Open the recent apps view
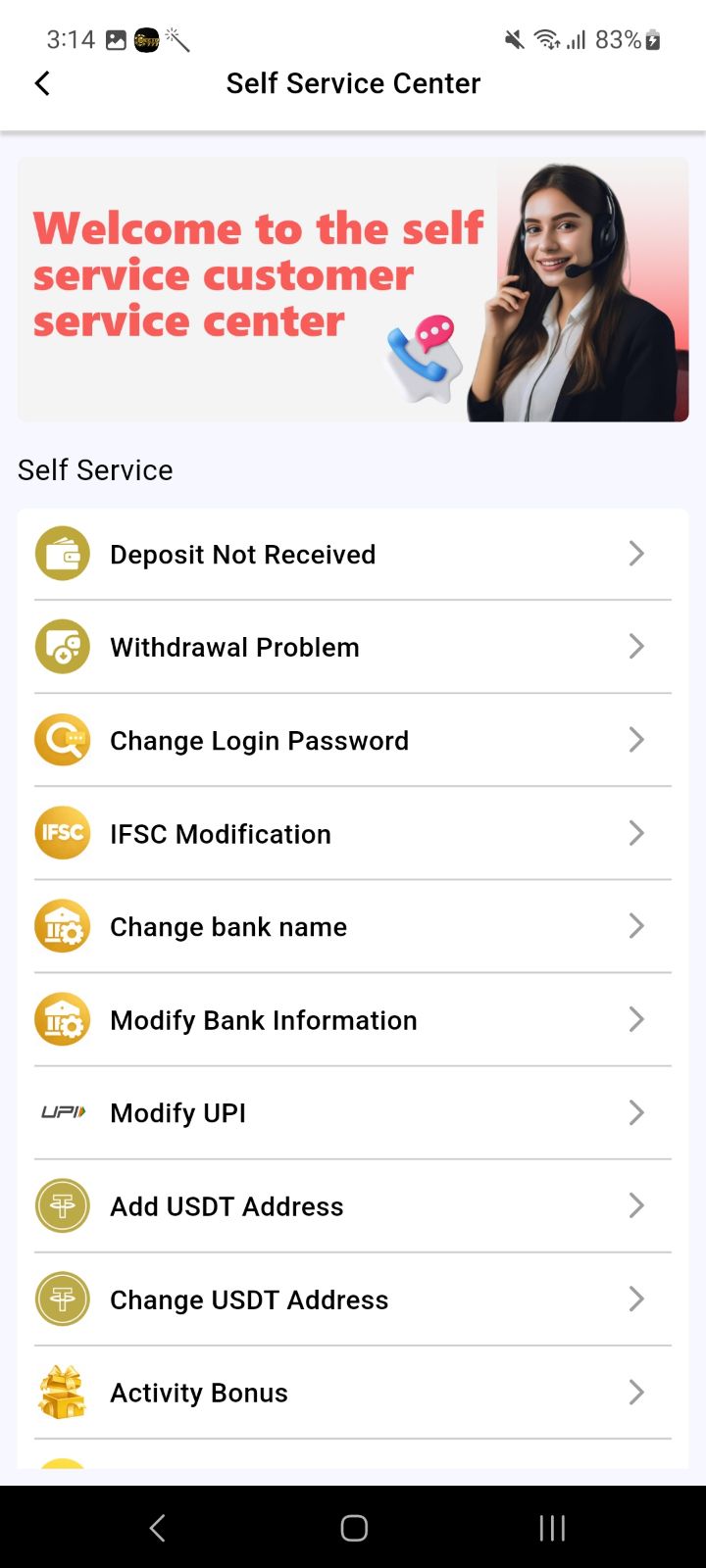The image size is (706, 1568). pyautogui.click(x=552, y=1528)
